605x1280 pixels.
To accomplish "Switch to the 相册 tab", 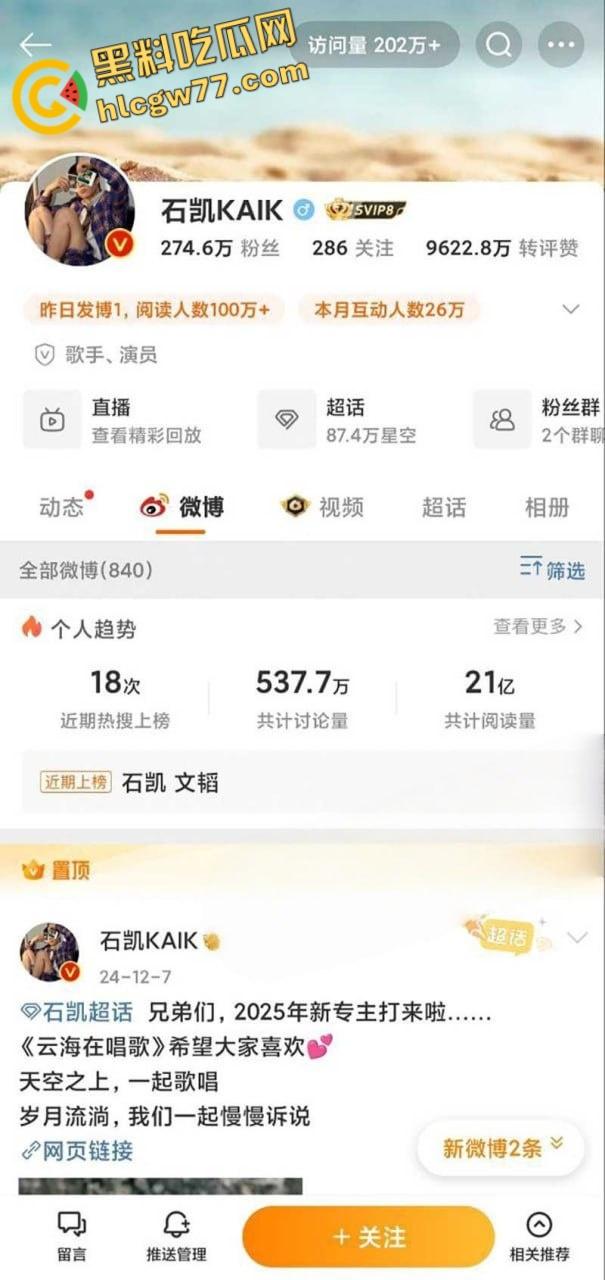I will pos(546,507).
